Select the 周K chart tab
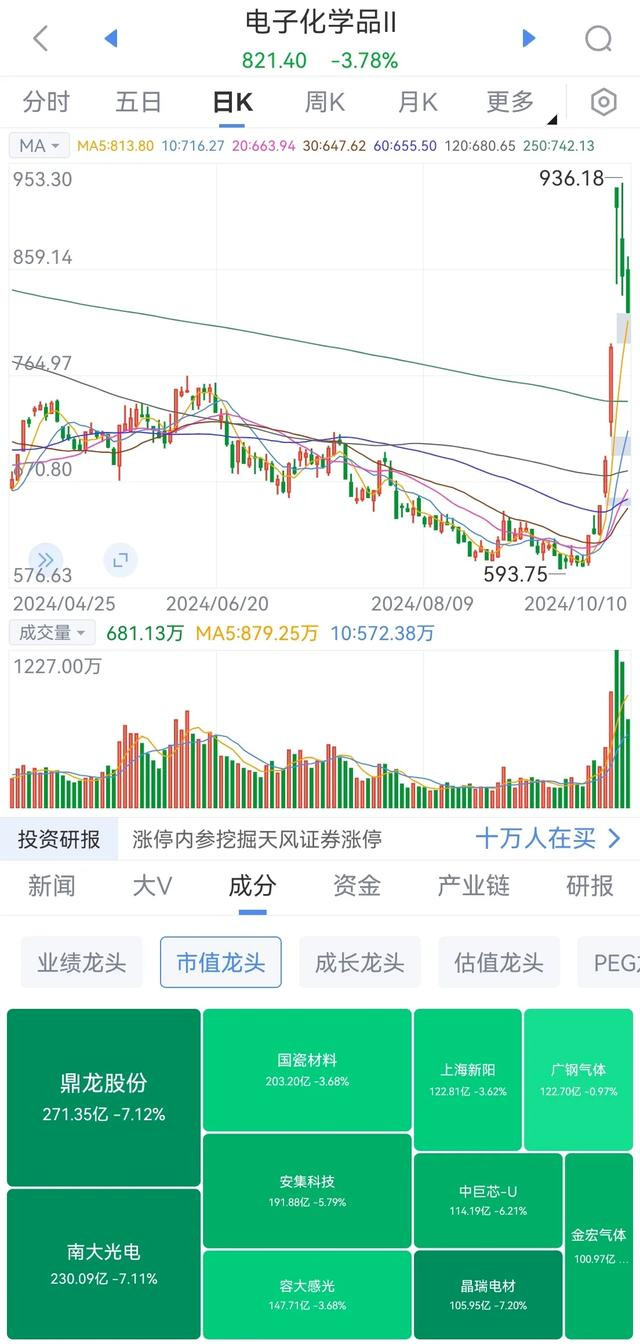Viewport: 640px width, 1344px height. (325, 102)
